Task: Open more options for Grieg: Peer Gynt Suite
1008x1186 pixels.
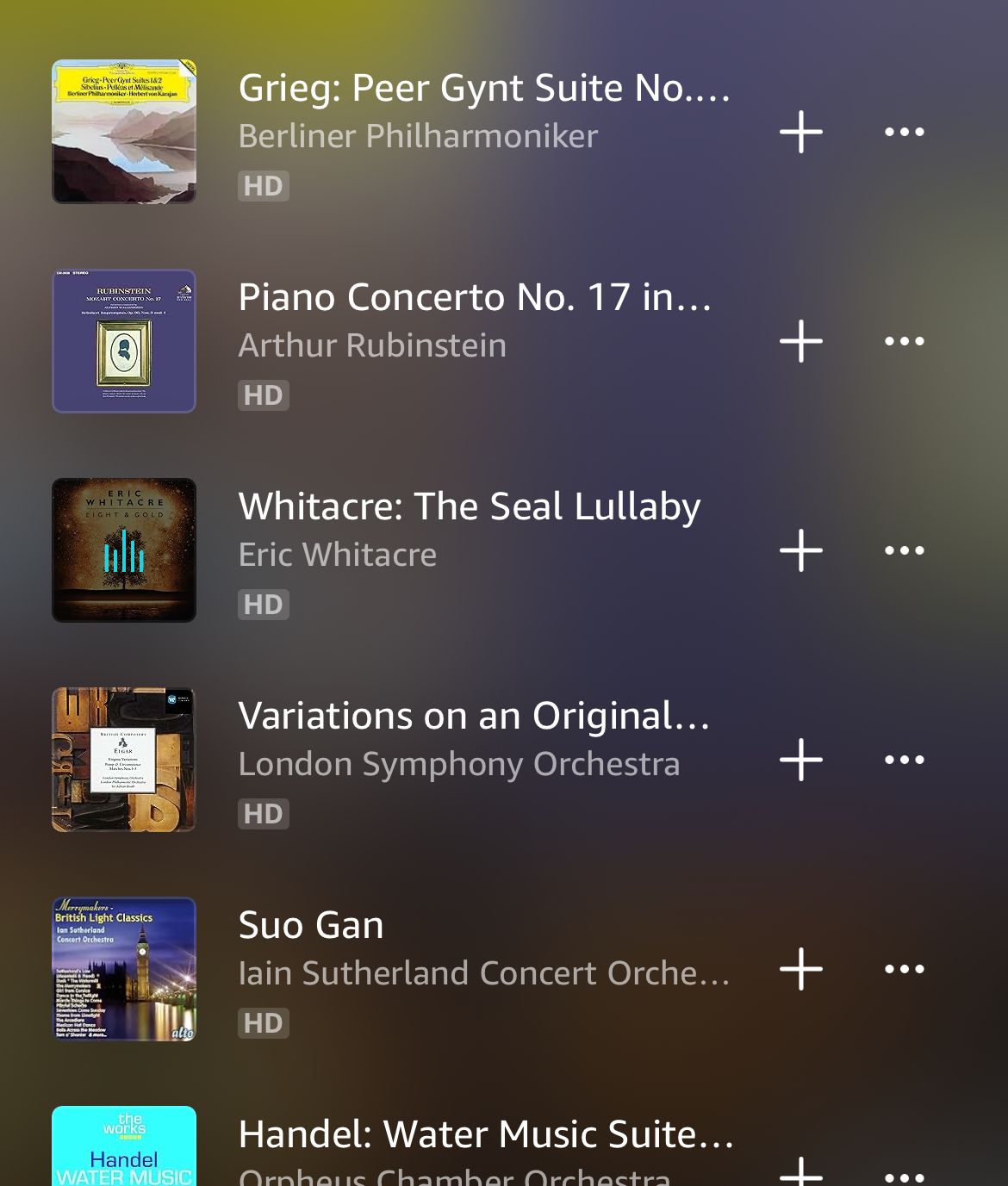Action: click(903, 131)
